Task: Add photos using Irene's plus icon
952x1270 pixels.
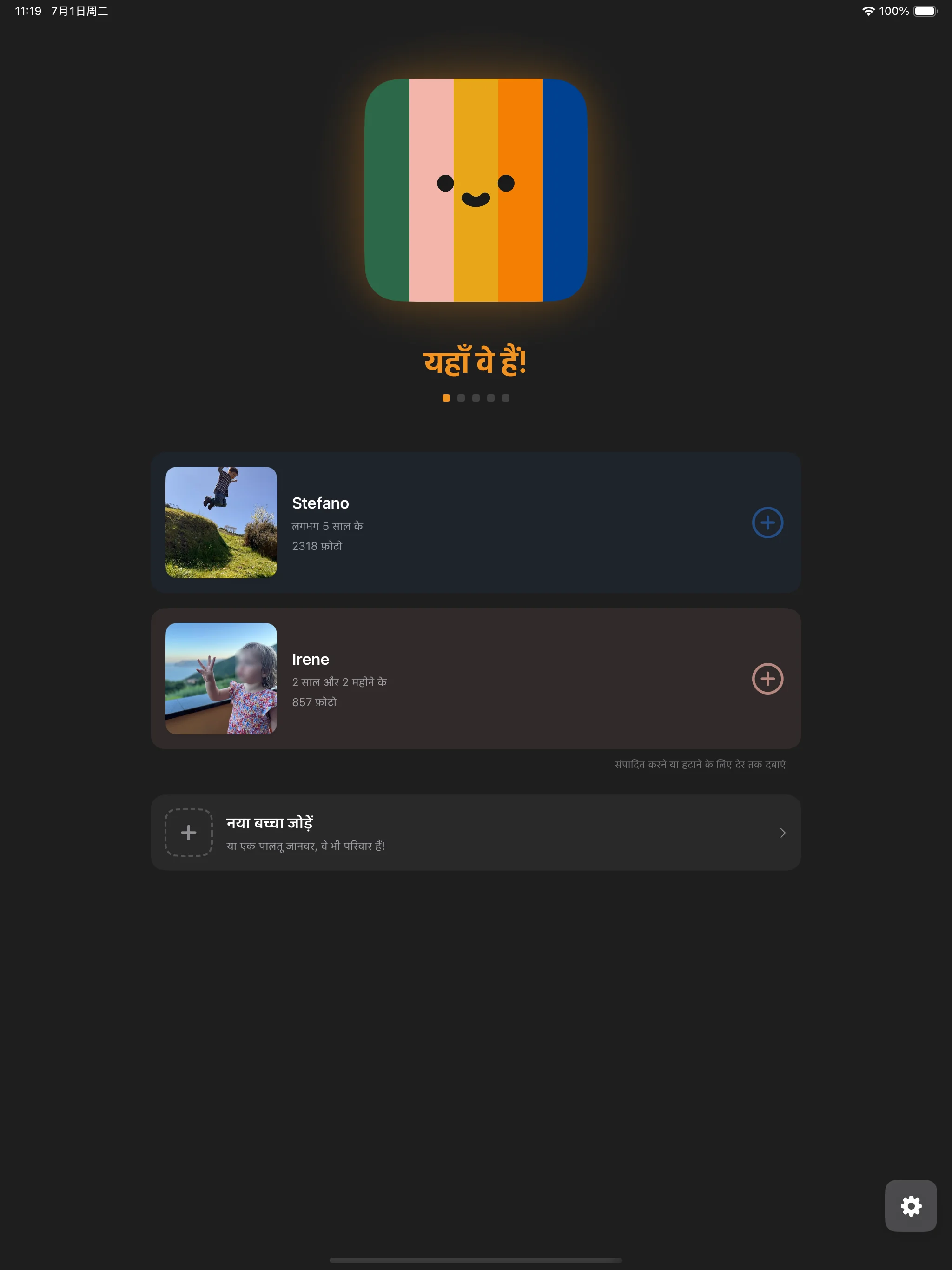Action: click(767, 679)
